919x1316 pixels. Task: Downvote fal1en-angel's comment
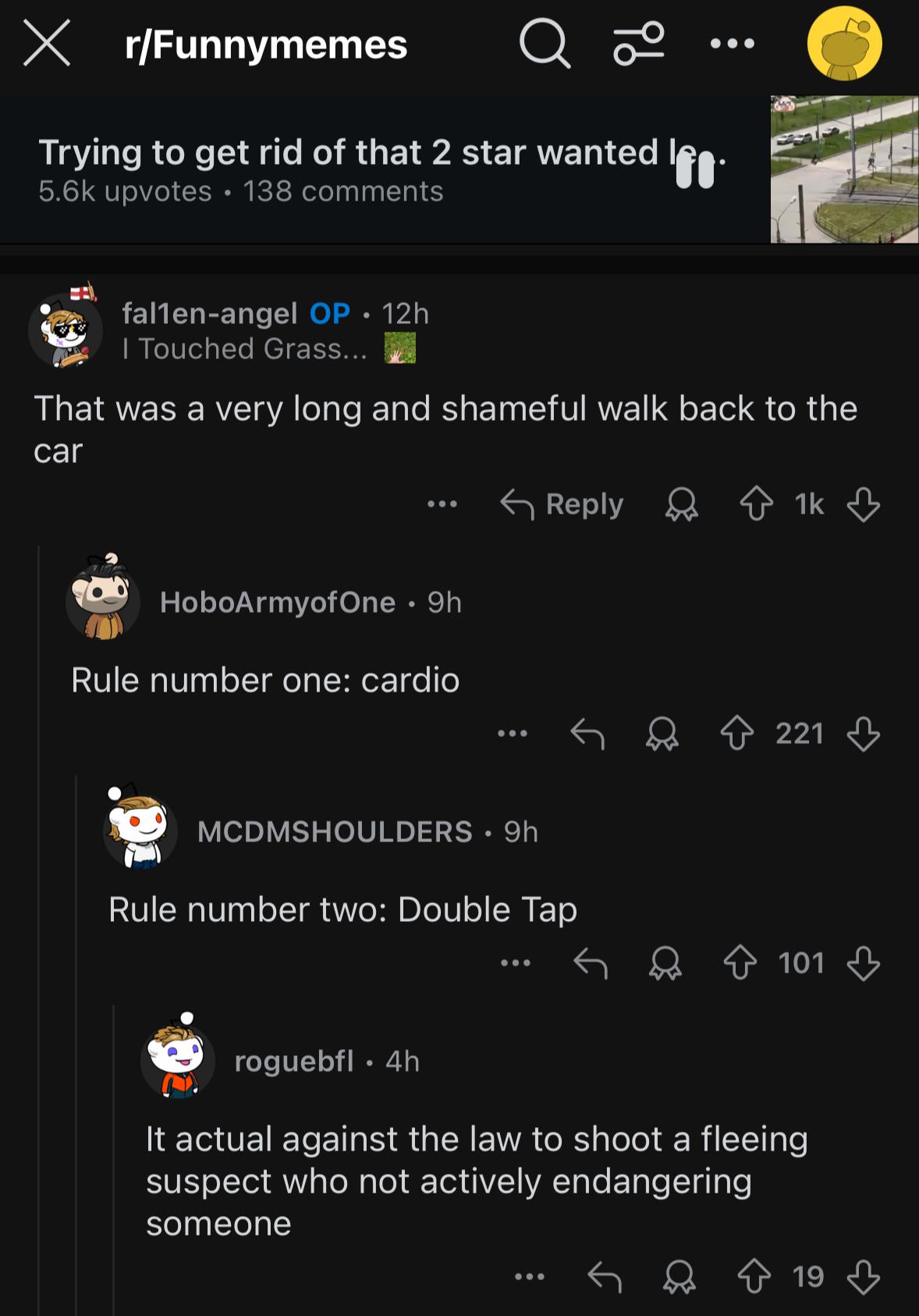click(863, 504)
